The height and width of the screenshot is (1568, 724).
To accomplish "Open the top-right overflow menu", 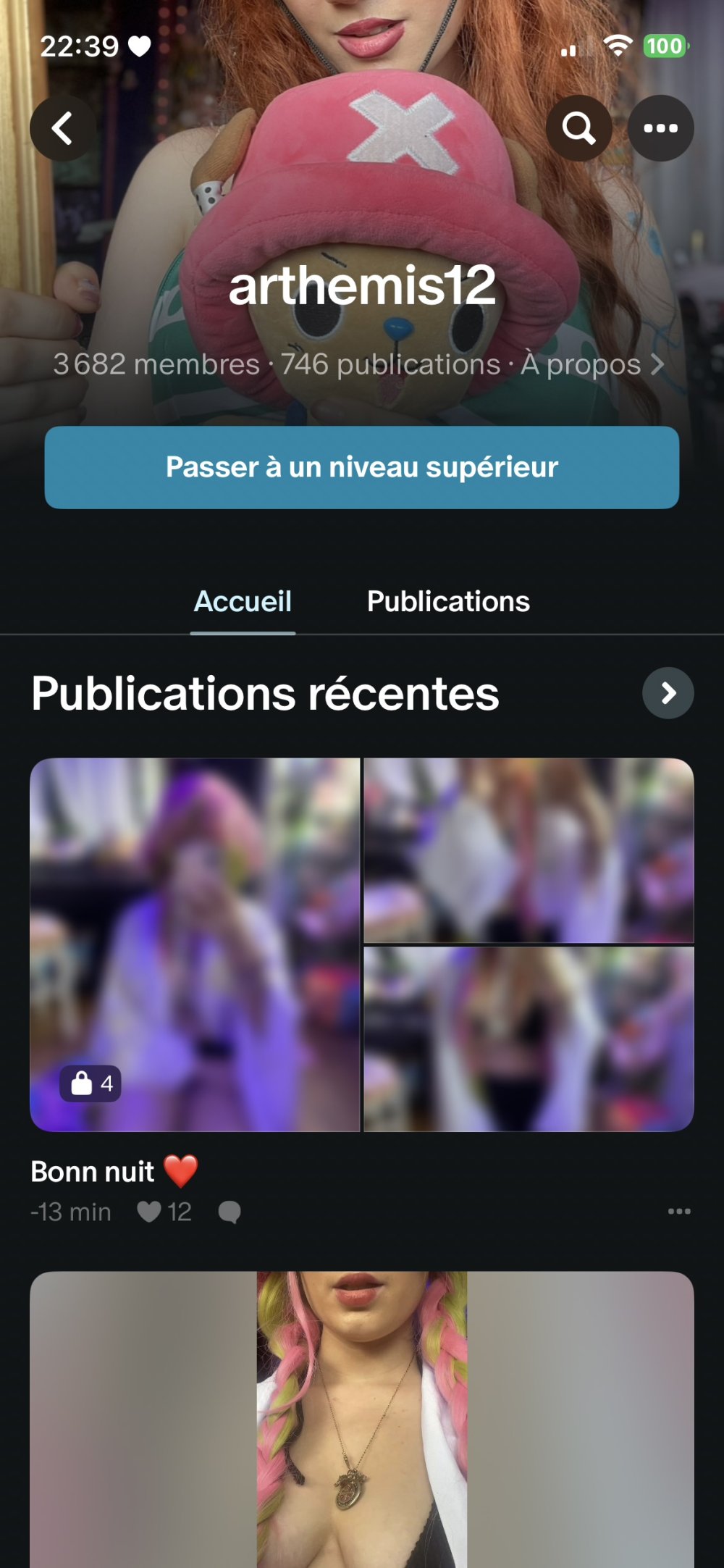I will (660, 128).
